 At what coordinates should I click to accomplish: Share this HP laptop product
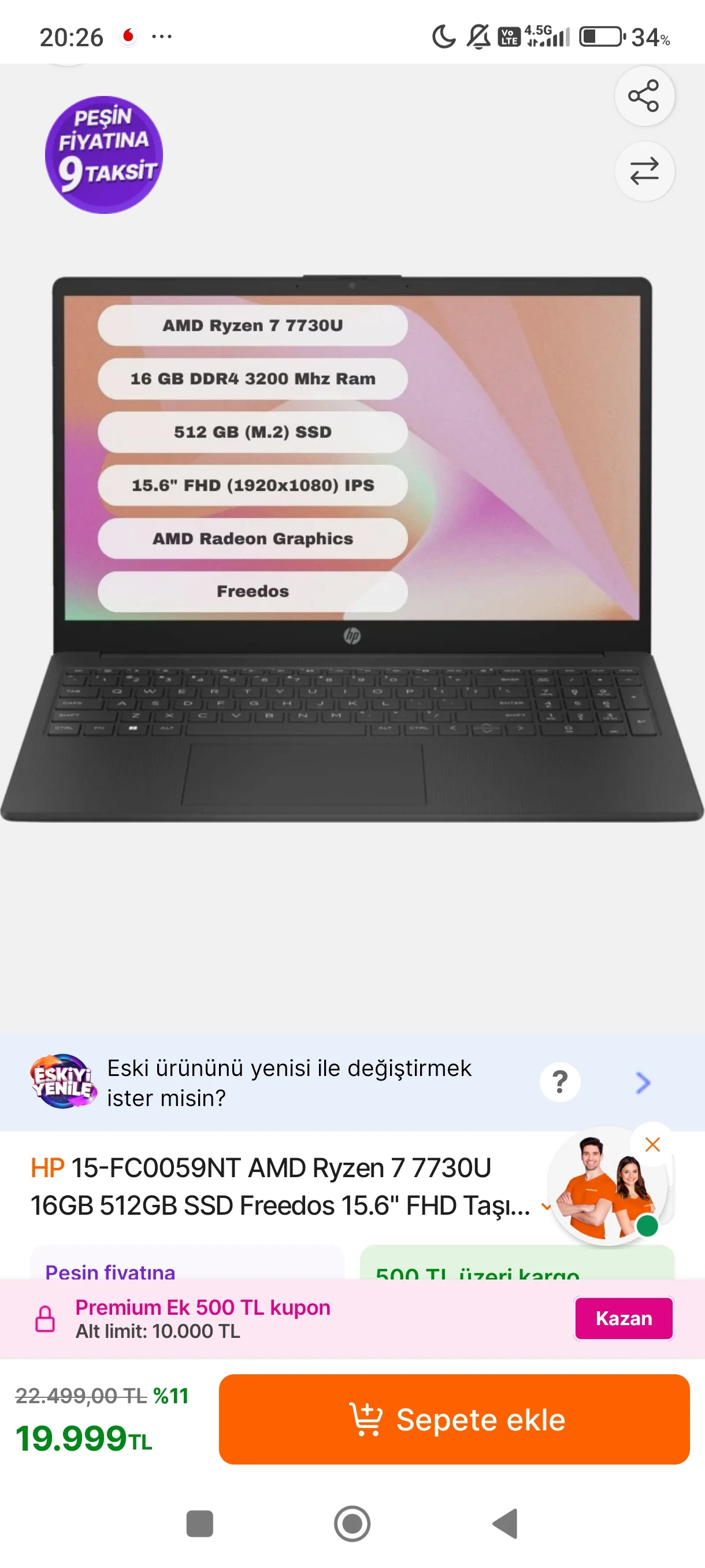644,96
